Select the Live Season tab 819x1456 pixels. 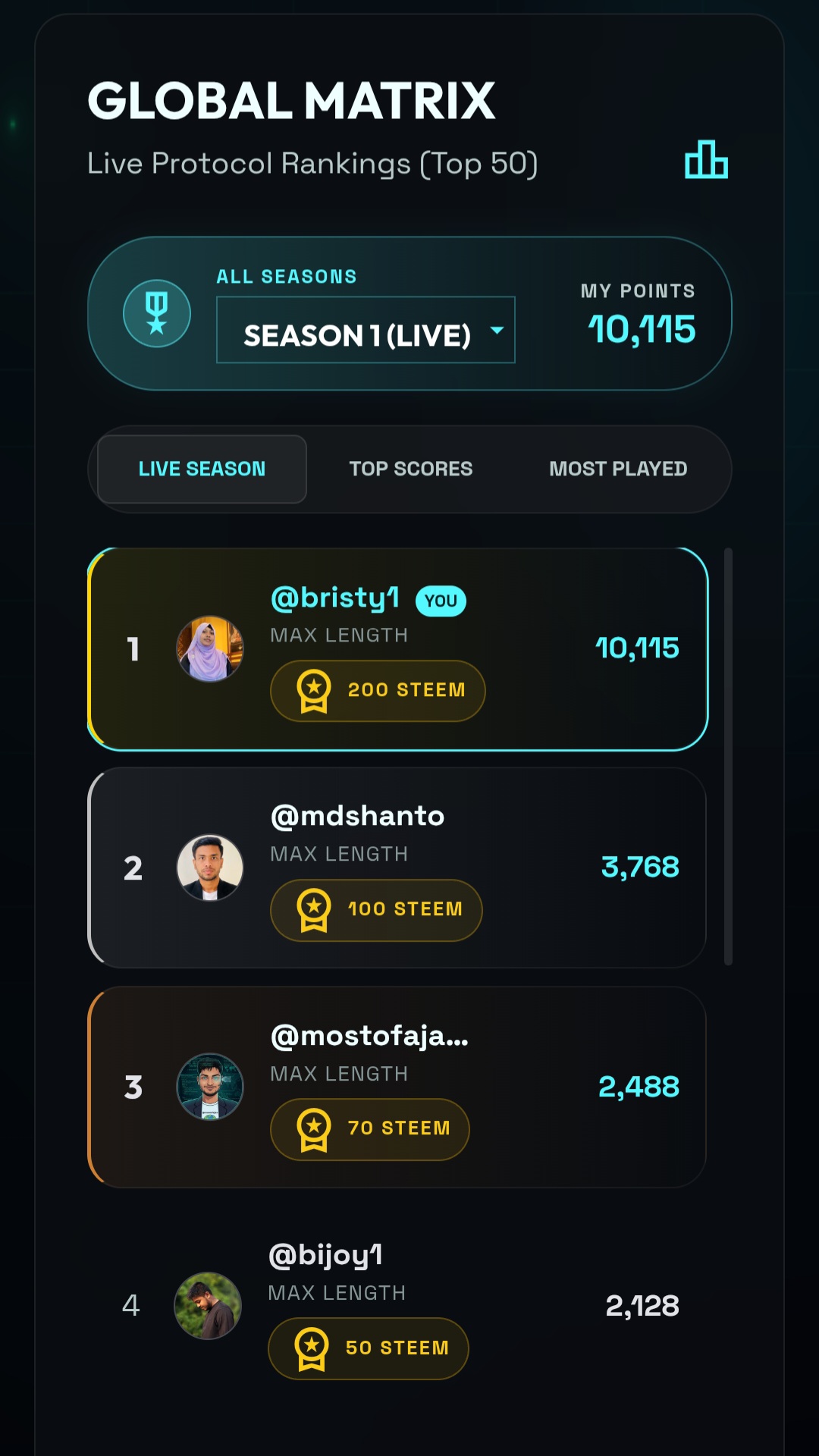pyautogui.click(x=202, y=469)
